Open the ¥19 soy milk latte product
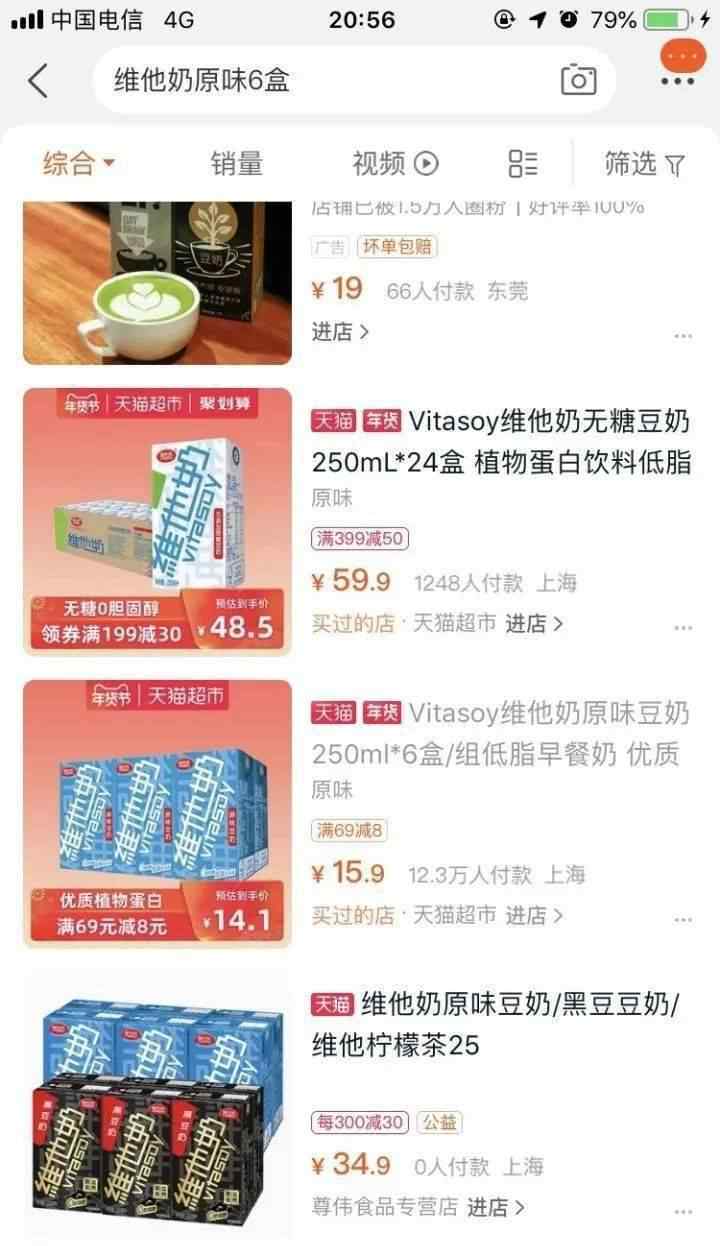Viewport: 720px width, 1246px height. point(158,283)
